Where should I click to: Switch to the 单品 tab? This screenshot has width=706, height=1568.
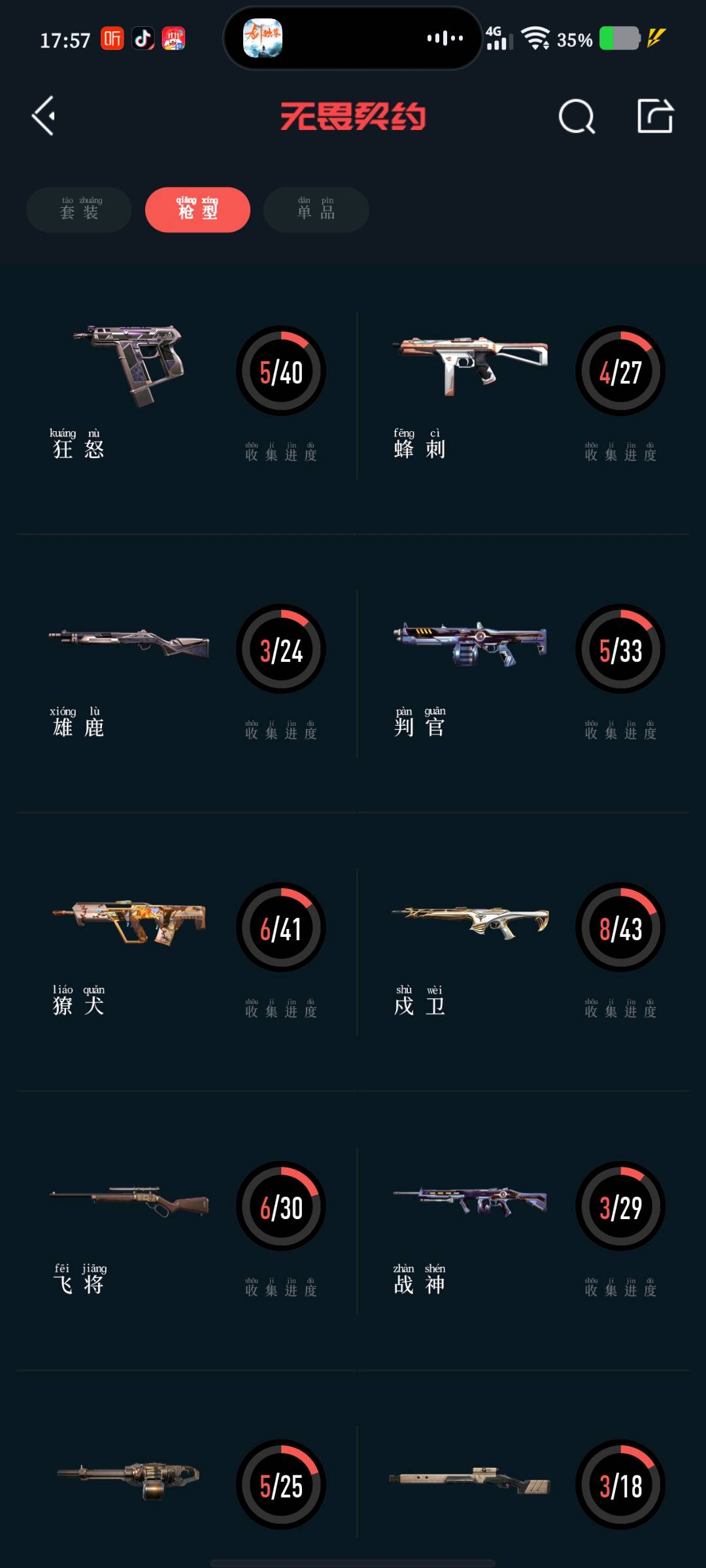tap(316, 210)
